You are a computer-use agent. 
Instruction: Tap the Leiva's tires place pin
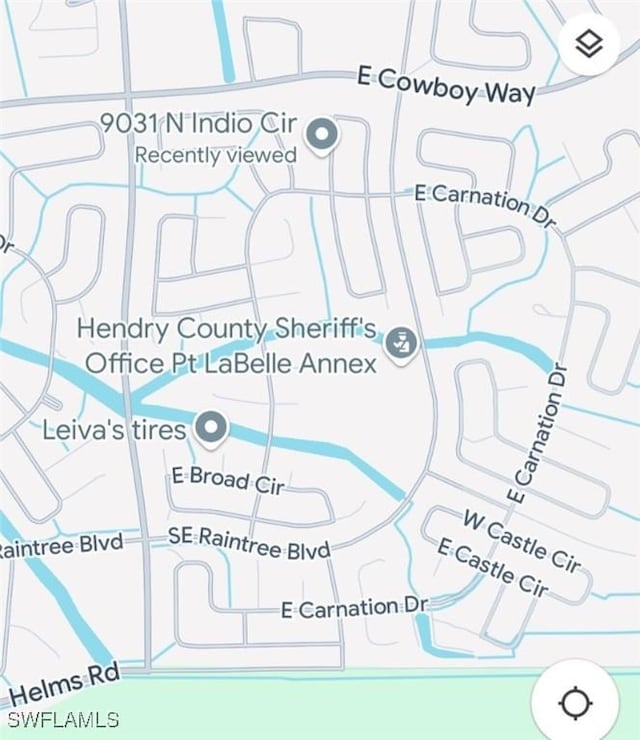pyautogui.click(x=211, y=430)
